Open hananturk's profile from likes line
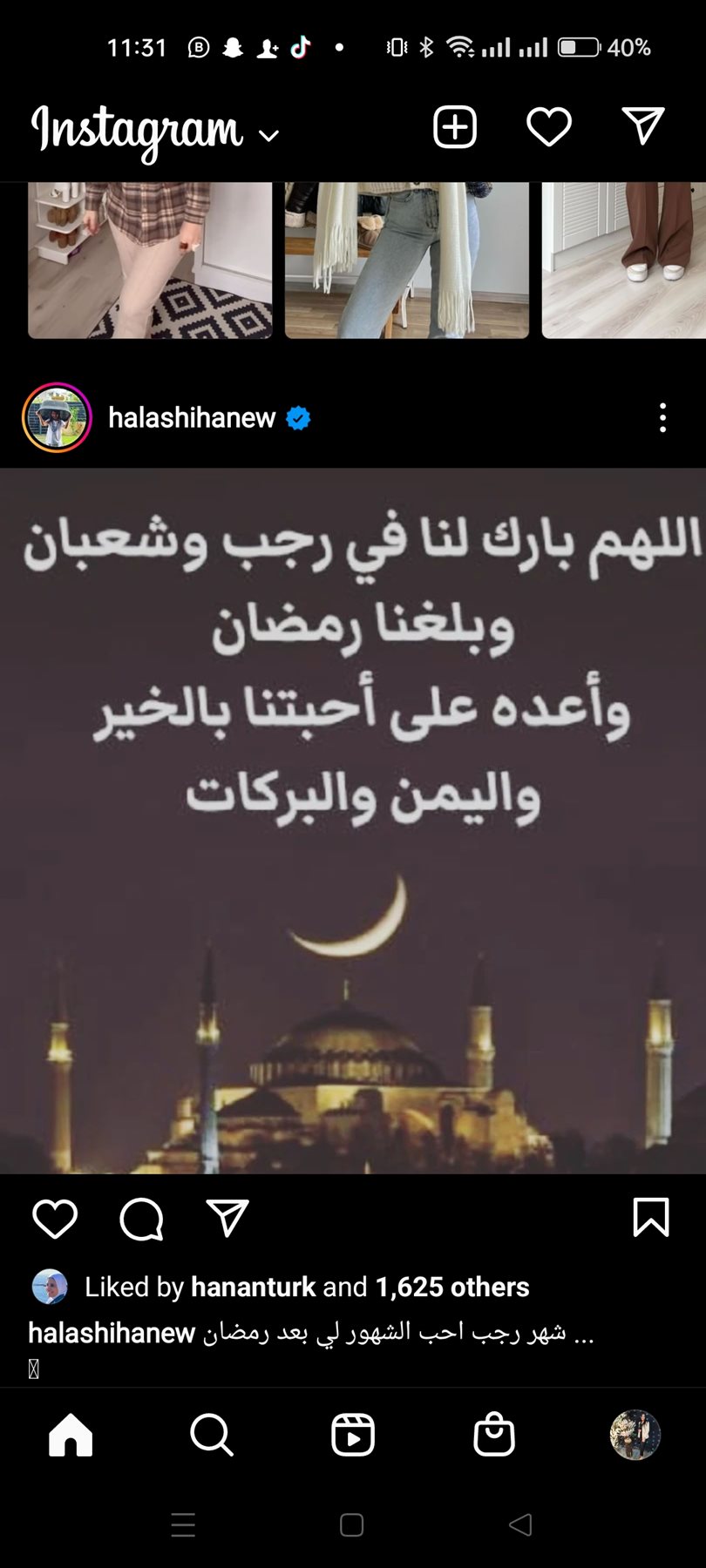Viewport: 706px width, 1568px height. tap(253, 1287)
